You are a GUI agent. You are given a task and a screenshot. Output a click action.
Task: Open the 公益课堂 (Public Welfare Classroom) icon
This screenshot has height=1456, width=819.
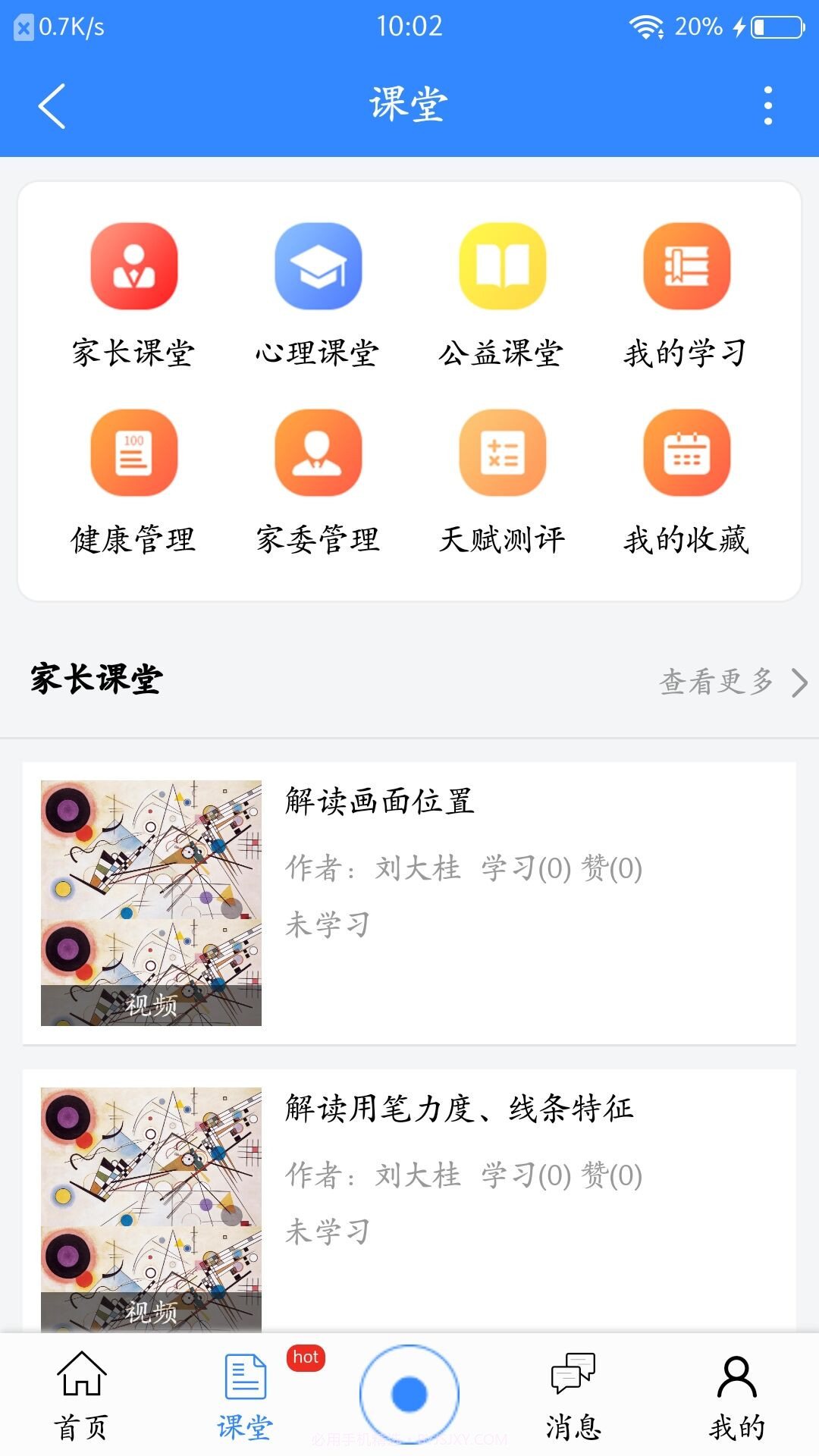pos(503,267)
